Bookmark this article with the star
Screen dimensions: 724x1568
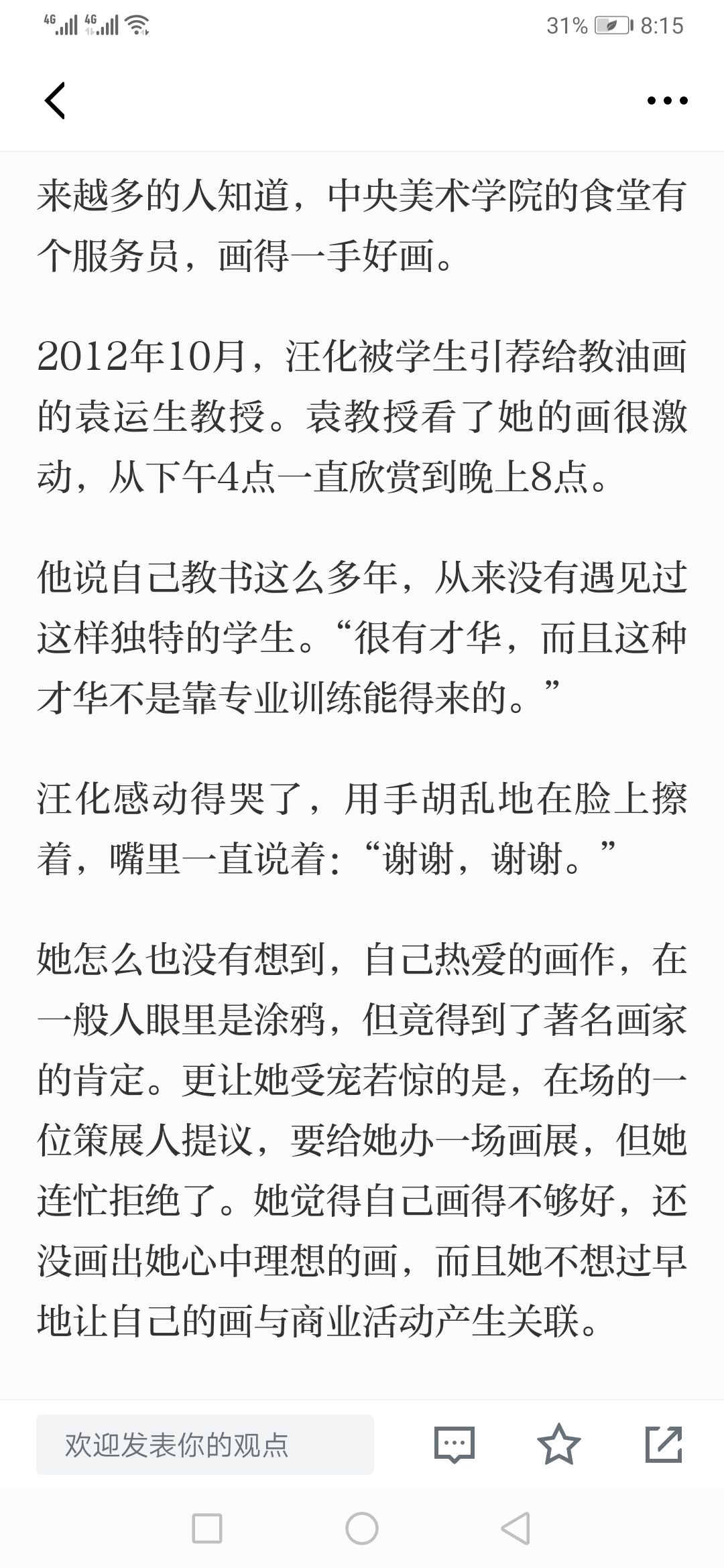pos(559,1444)
